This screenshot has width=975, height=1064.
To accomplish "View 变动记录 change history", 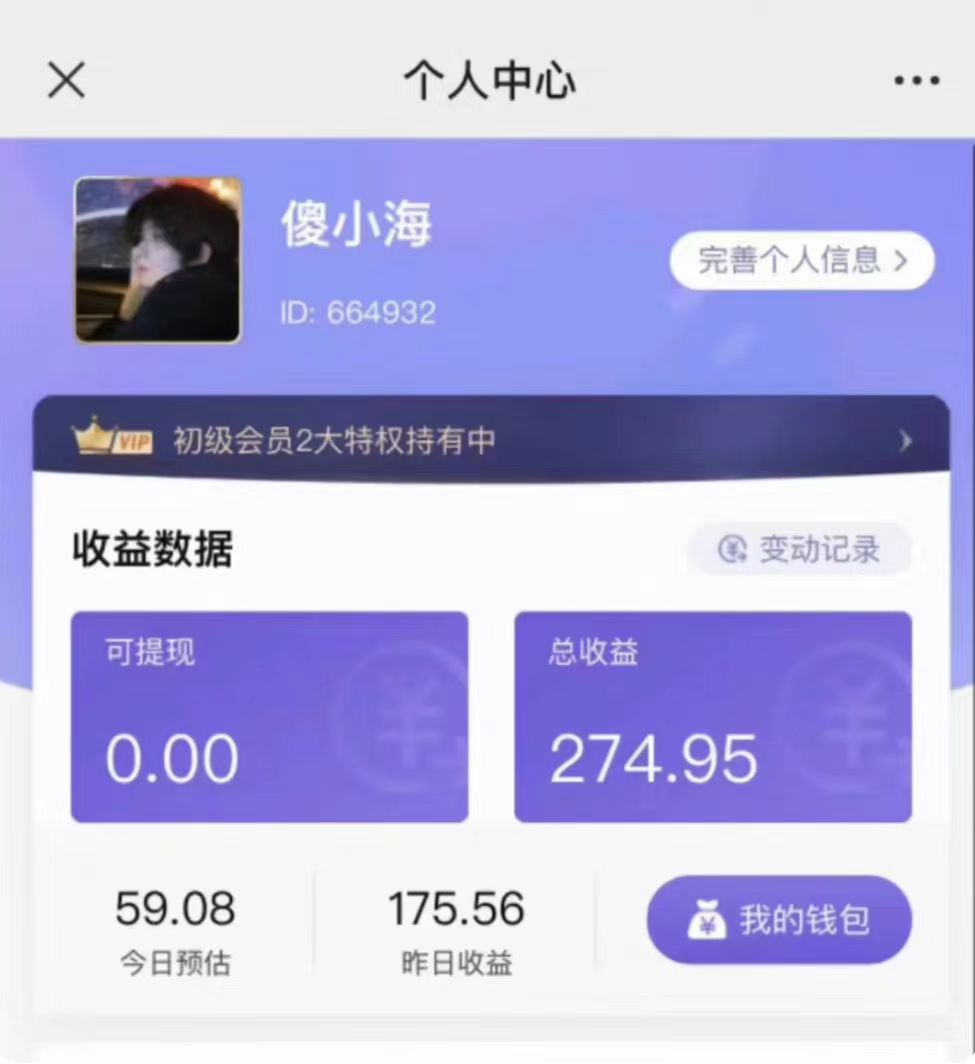I will tap(800, 549).
